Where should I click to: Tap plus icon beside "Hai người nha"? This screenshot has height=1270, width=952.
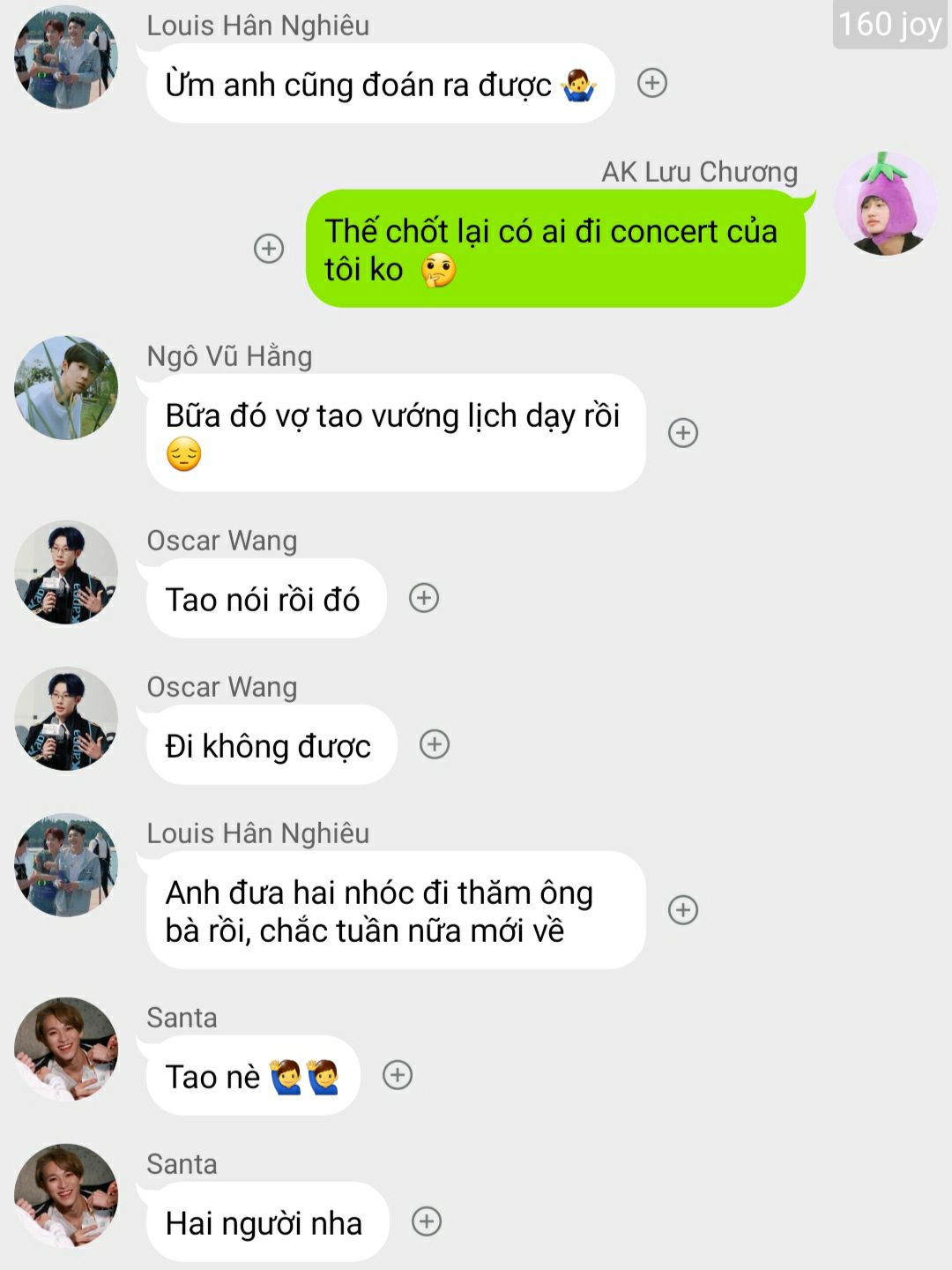click(427, 1221)
